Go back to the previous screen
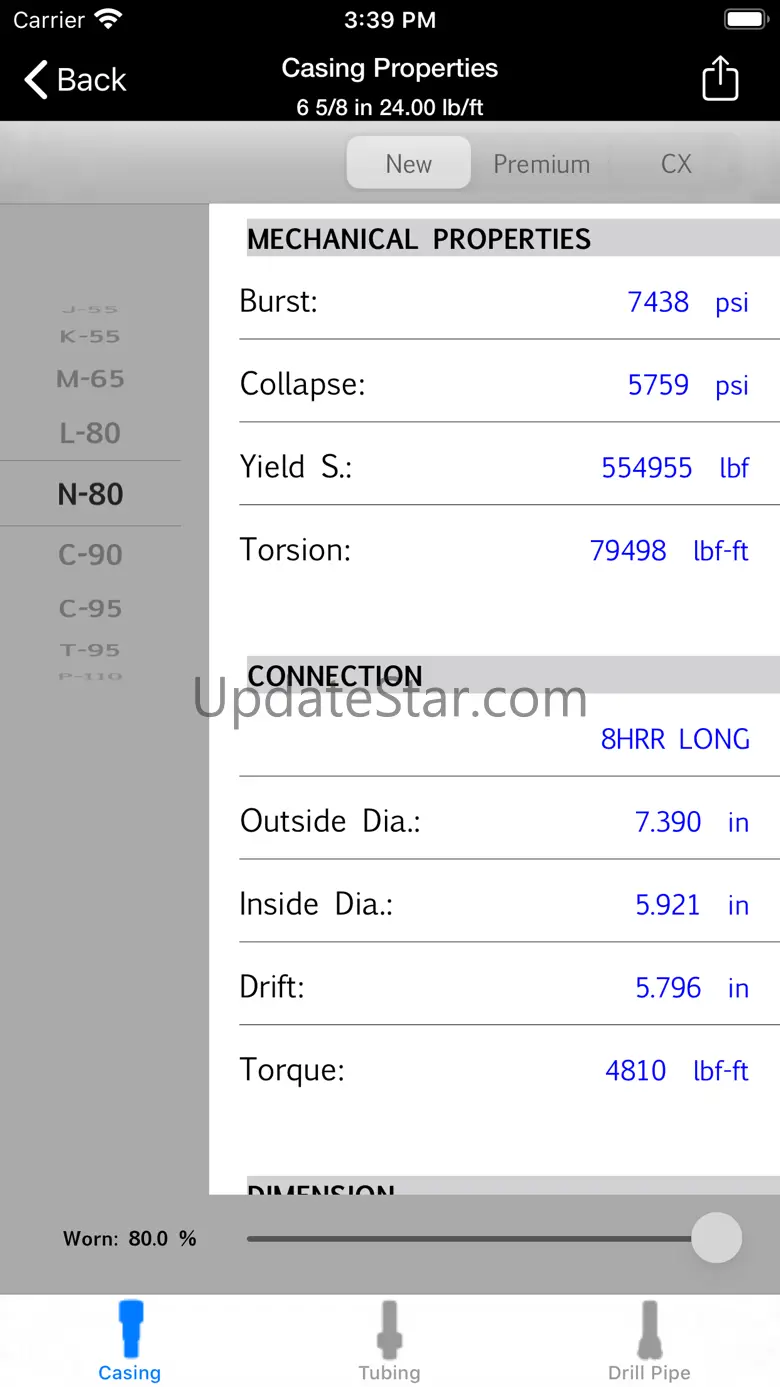This screenshot has height=1387, width=780. pos(75,80)
